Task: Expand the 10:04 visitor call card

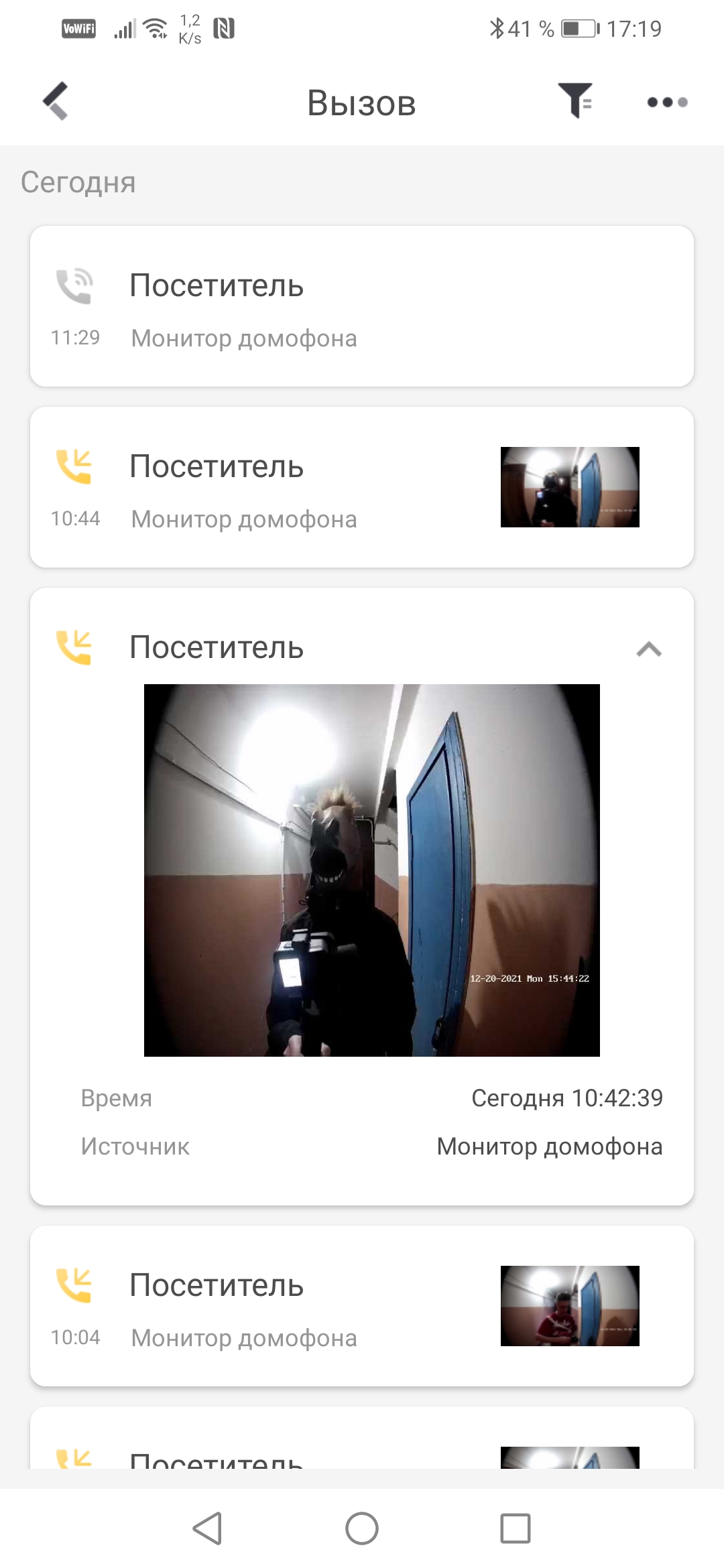Action: (362, 1307)
